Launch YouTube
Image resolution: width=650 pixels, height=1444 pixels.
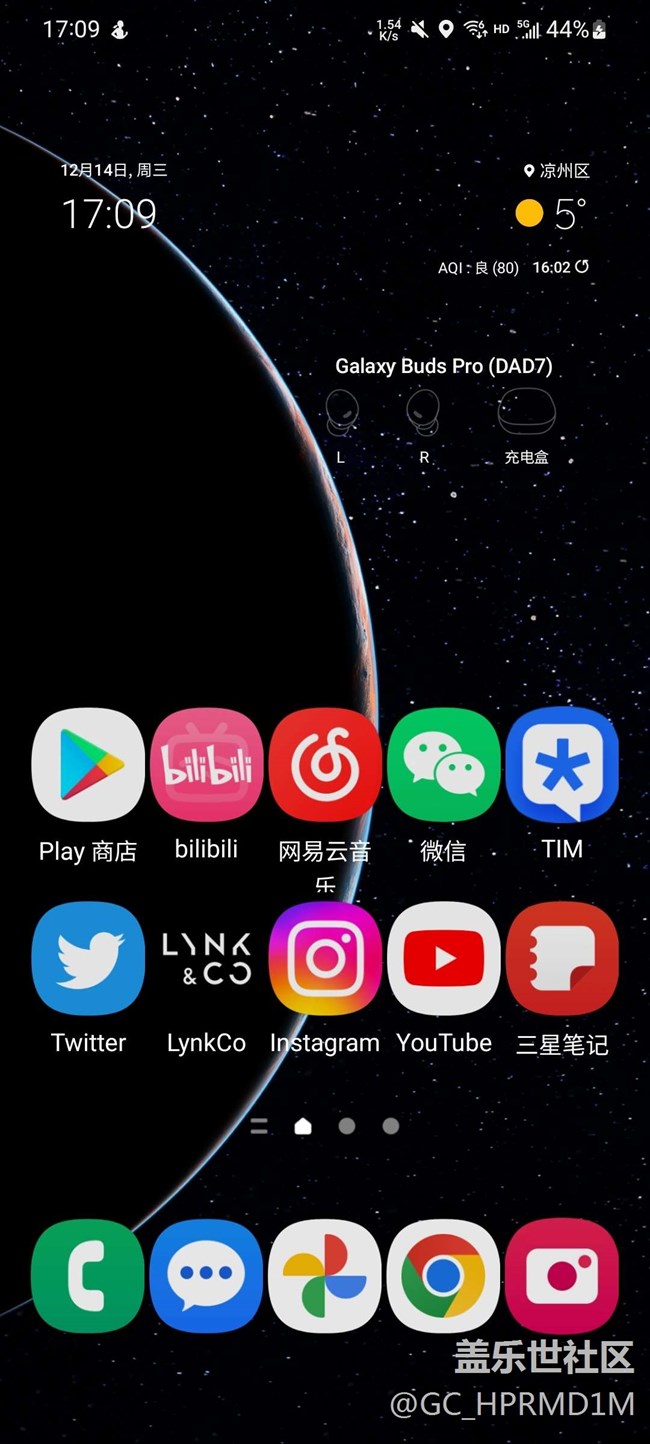point(443,959)
